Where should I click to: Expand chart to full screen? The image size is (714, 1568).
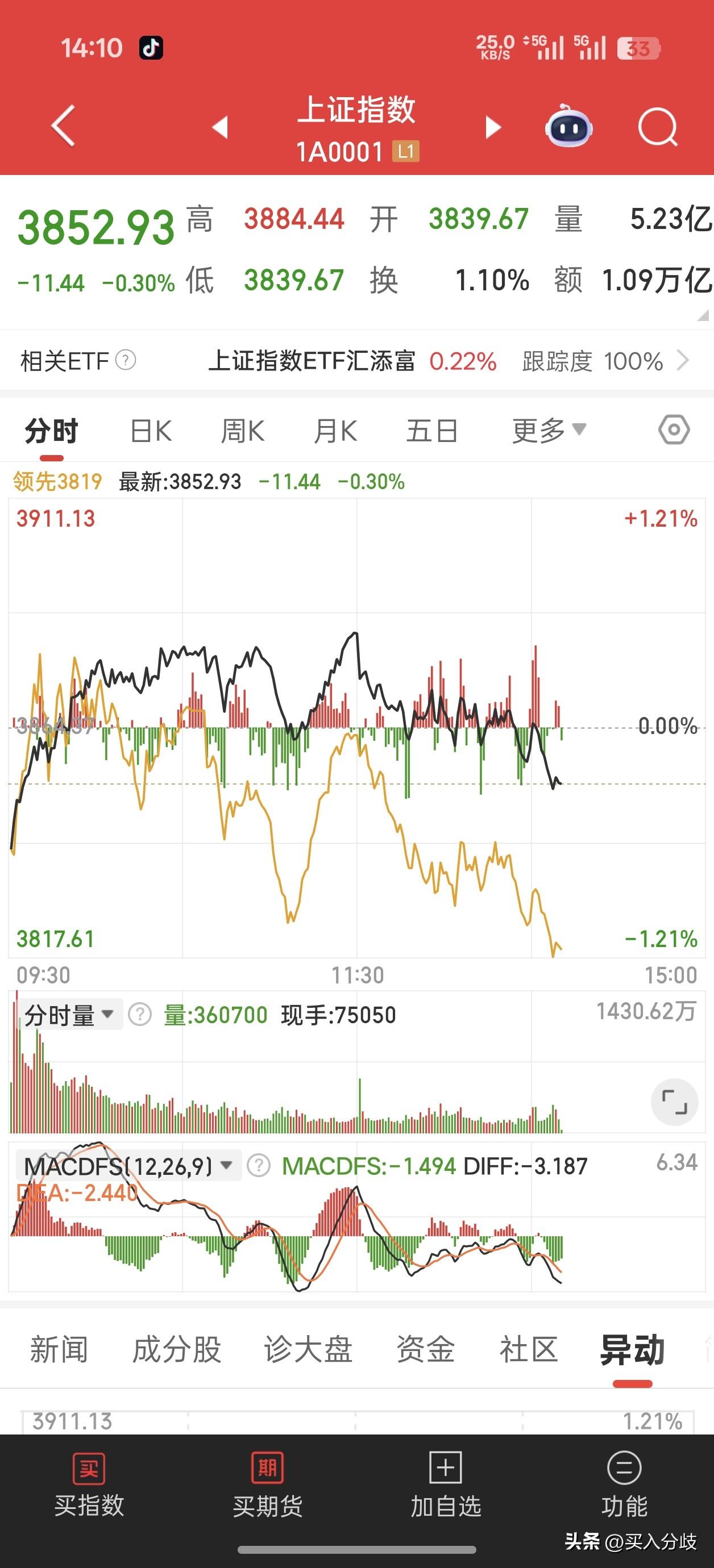[x=674, y=1102]
